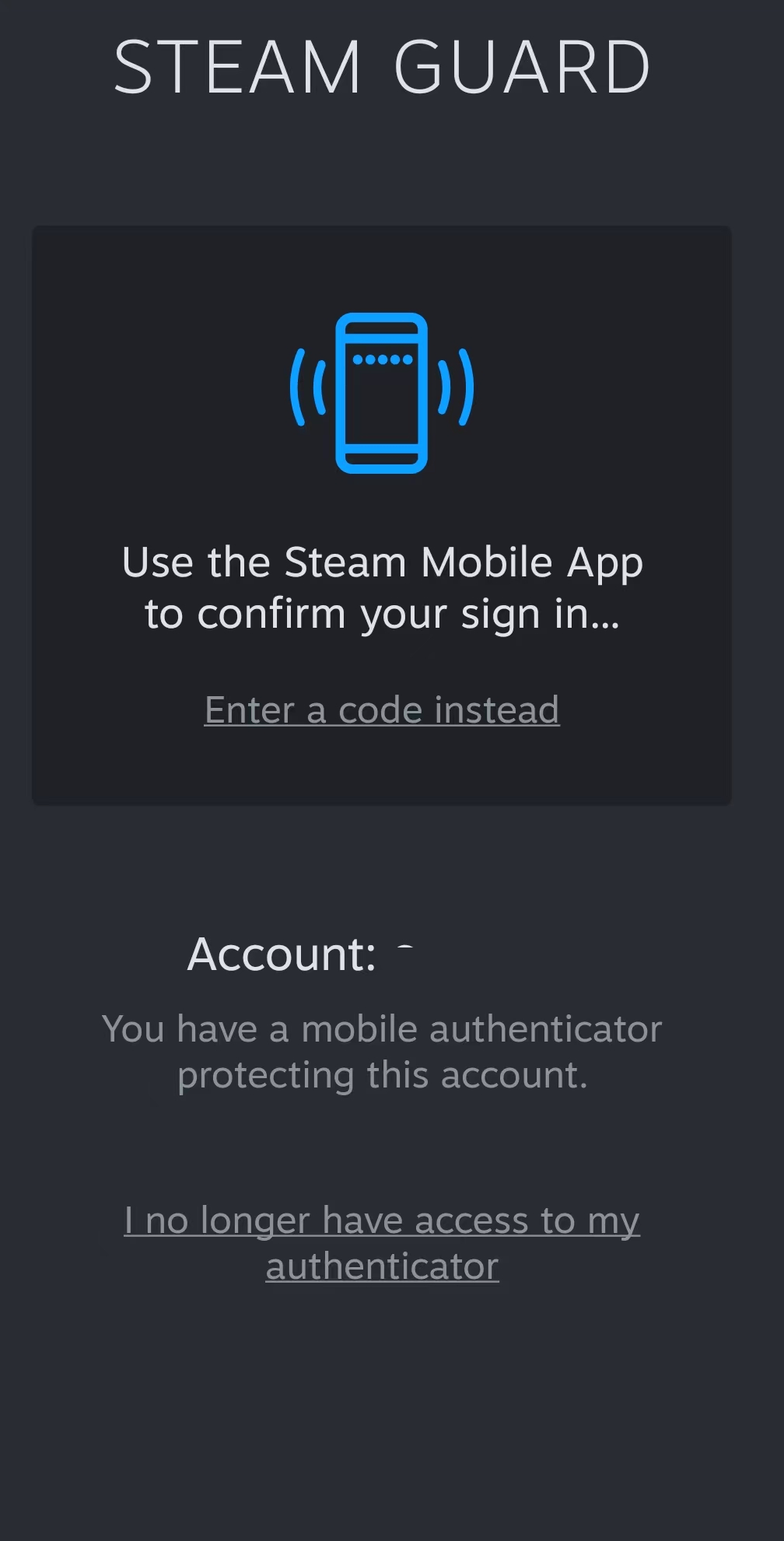Open 'I no longer have access to my authenticator'
The width and height of the screenshot is (784, 1541).
(x=382, y=1243)
